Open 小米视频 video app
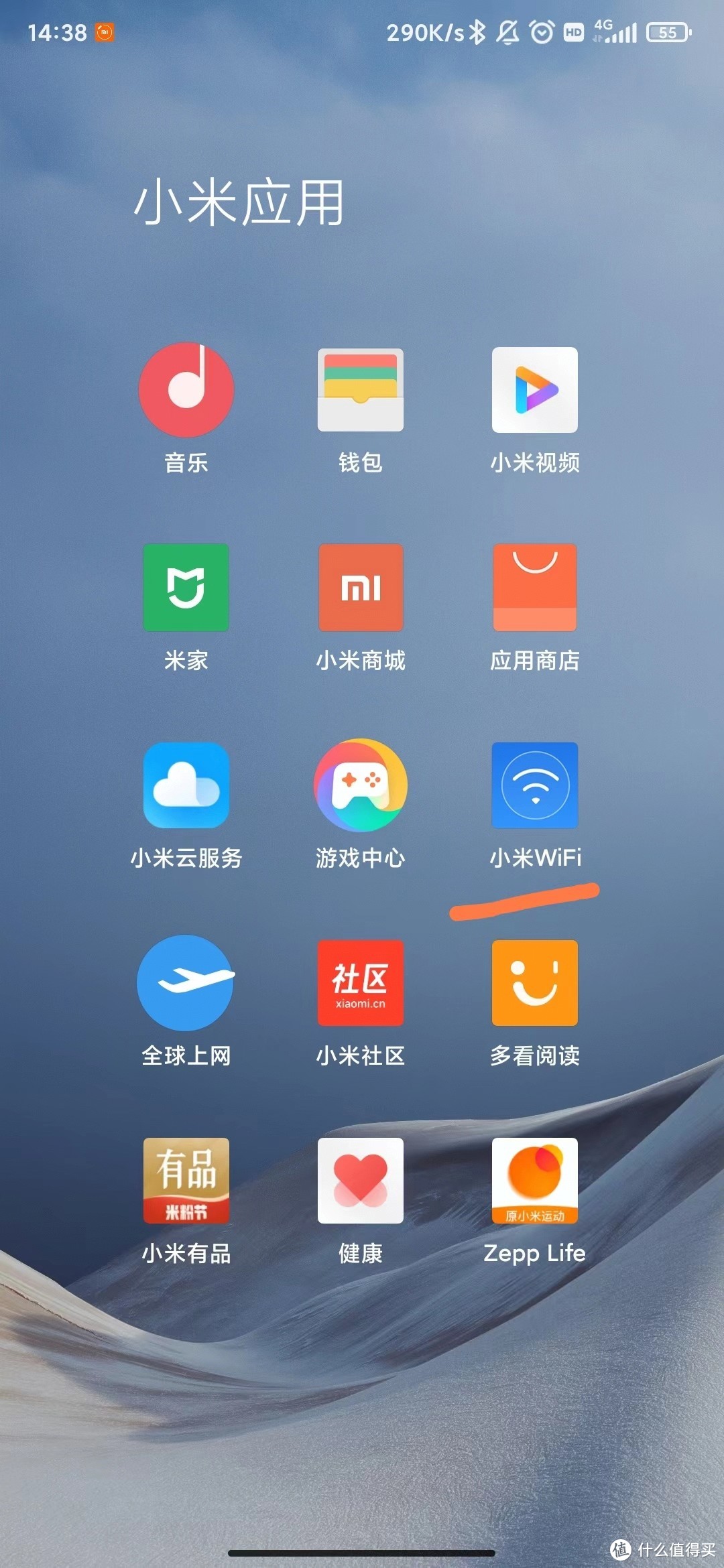This screenshot has height=1568, width=724. (x=534, y=390)
